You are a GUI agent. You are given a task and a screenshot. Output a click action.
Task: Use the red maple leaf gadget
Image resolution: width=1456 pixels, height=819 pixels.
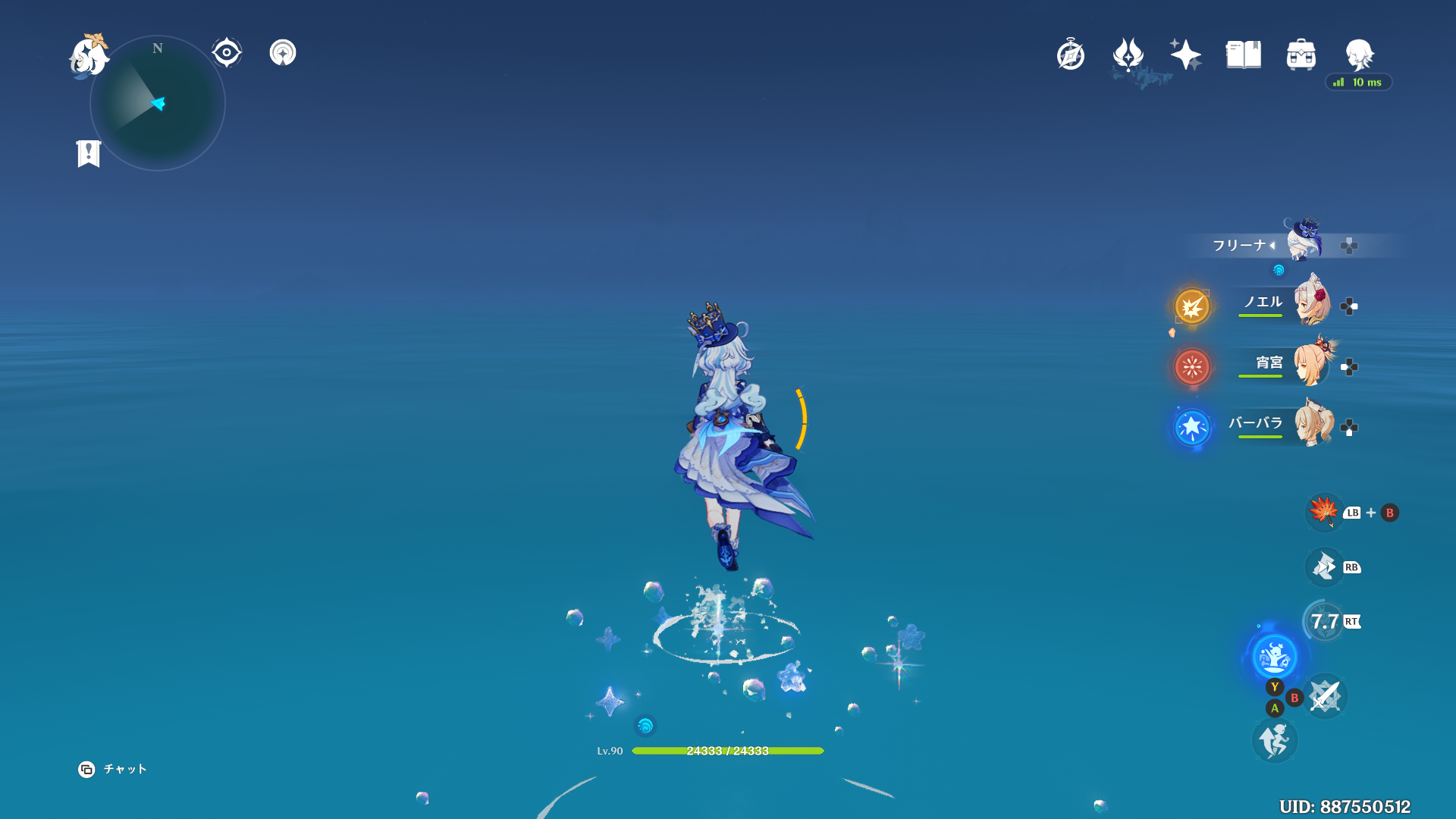point(1324,511)
